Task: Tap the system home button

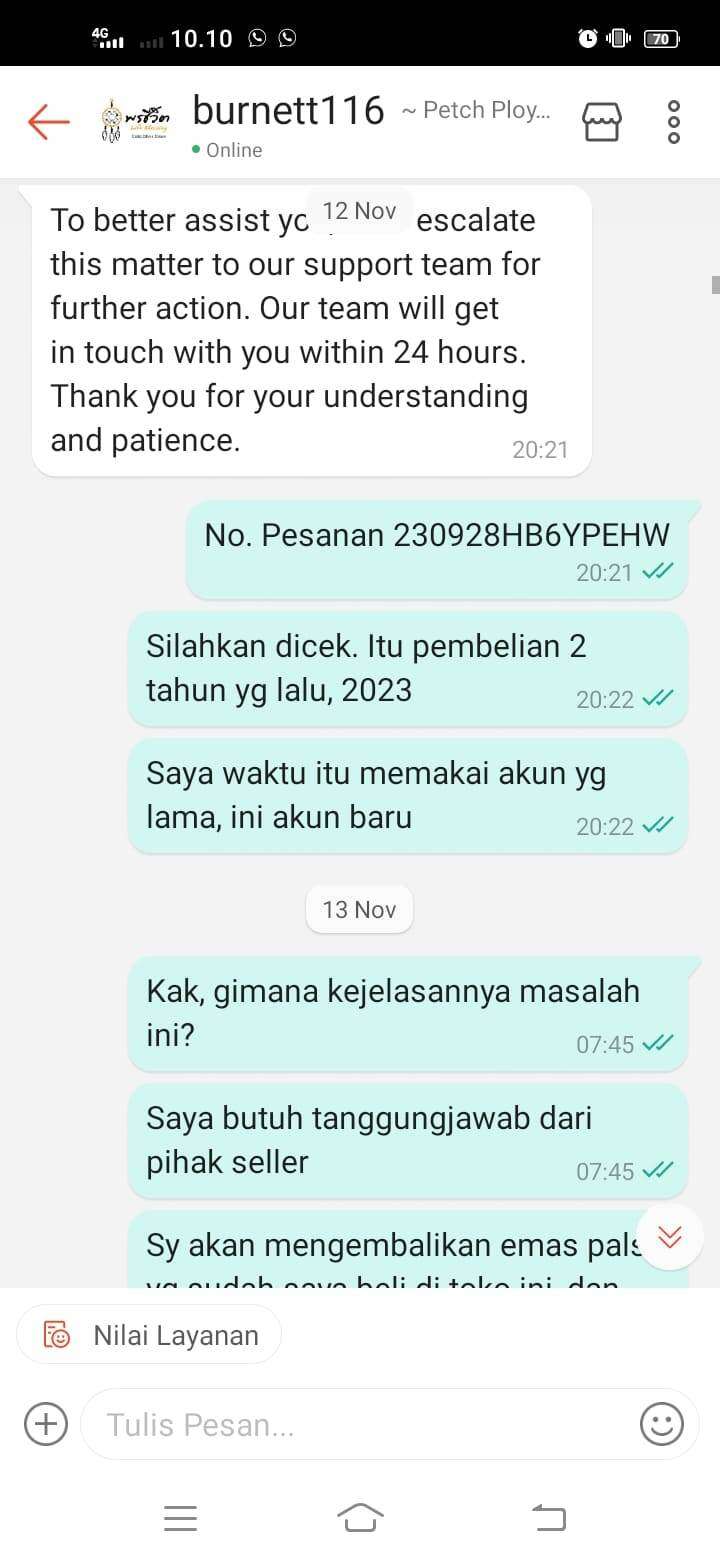Action: pos(360,1518)
